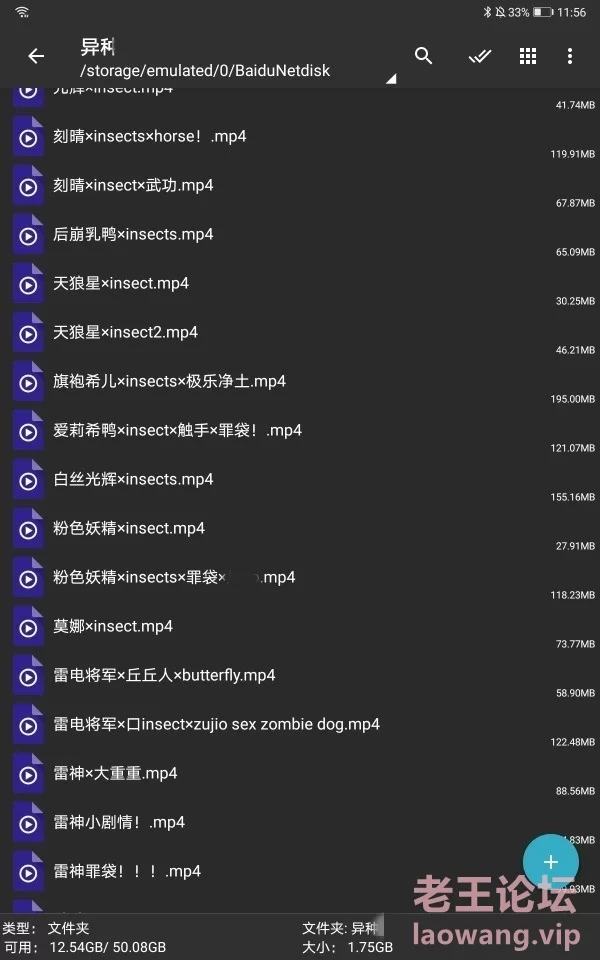Switch to grid view layout

coord(528,56)
